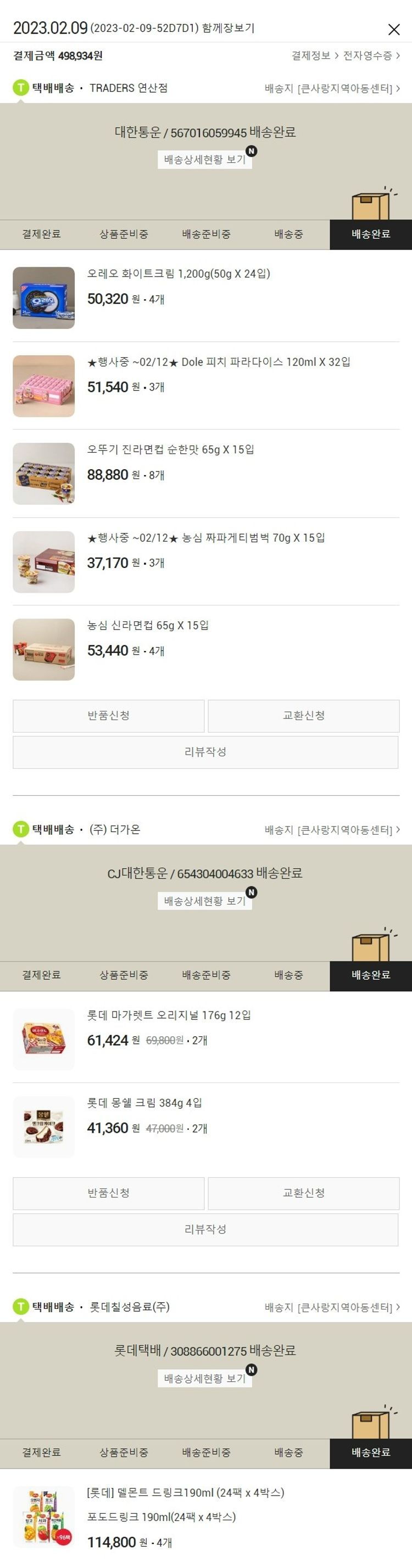Open 농심 신라면컵 65g product
The height and width of the screenshot is (1568, 412).
[x=147, y=626]
